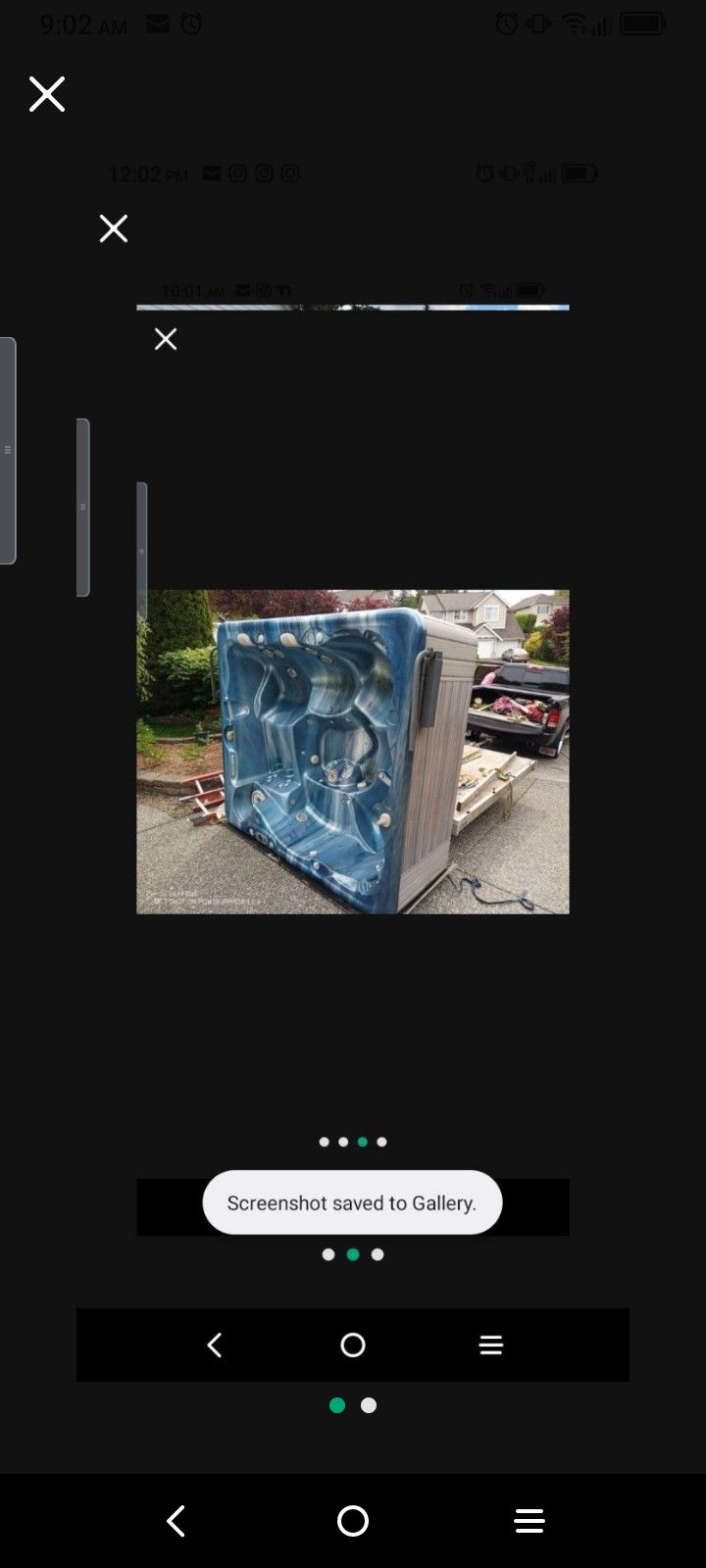The image size is (706, 1568).
Task: Select the second page indicator dot
Action: pyautogui.click(x=369, y=1405)
